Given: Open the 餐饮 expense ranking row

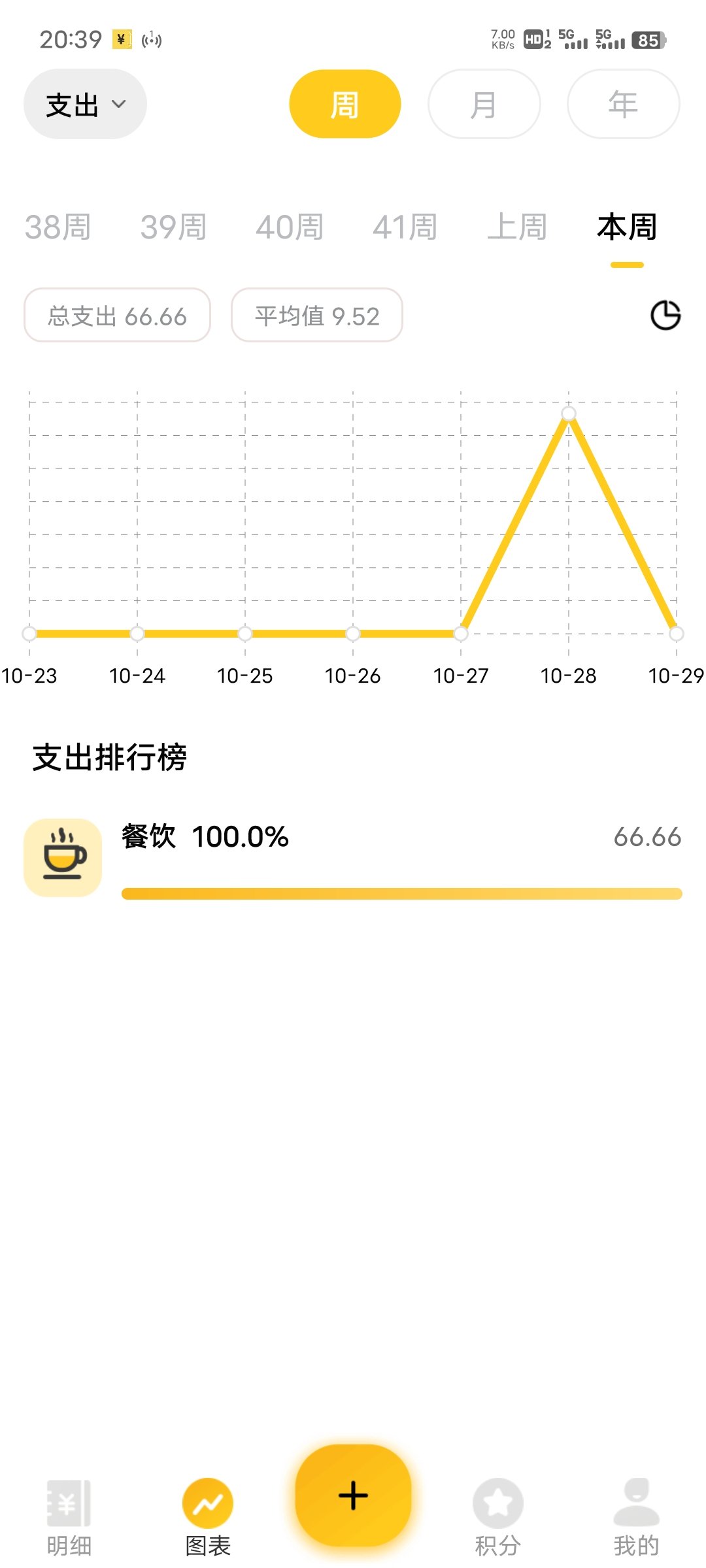Looking at the screenshot, I should [x=353, y=857].
